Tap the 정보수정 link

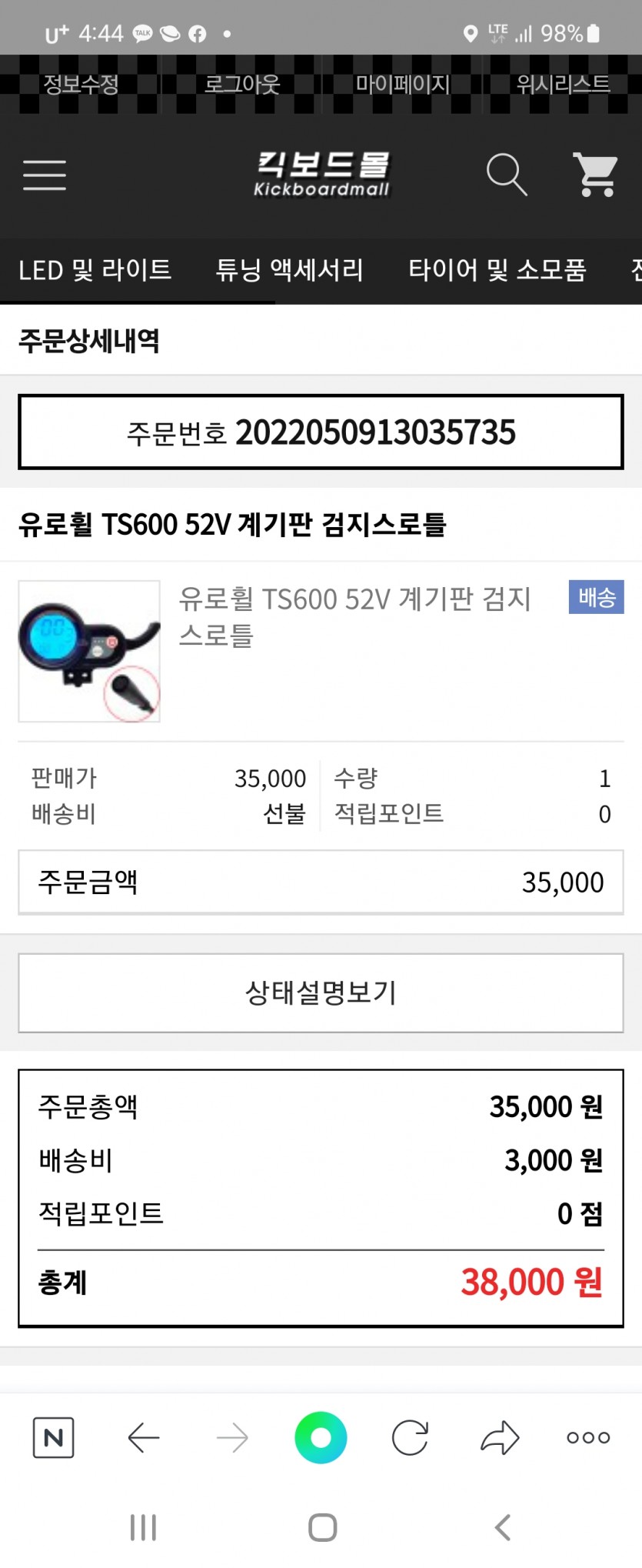click(81, 84)
